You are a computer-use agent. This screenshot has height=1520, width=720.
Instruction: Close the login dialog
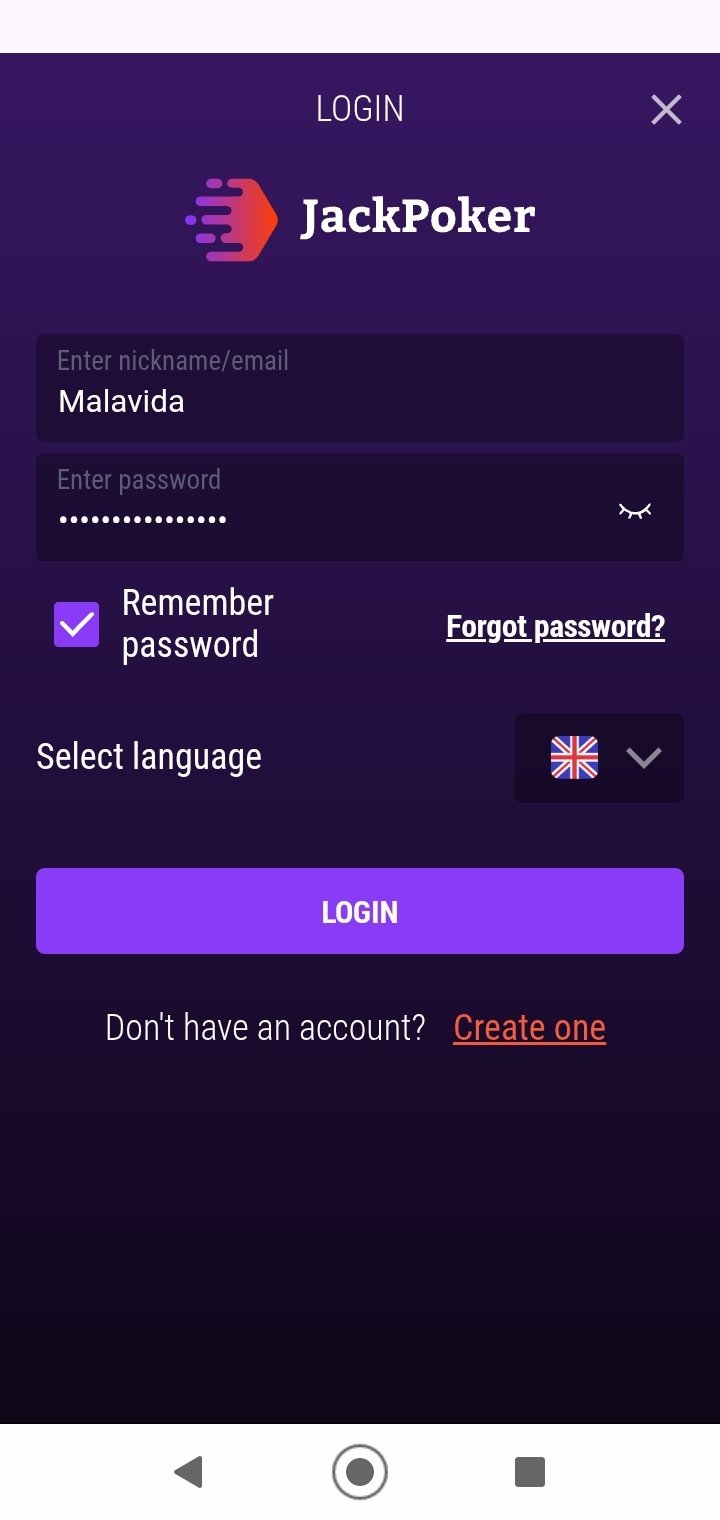click(666, 109)
